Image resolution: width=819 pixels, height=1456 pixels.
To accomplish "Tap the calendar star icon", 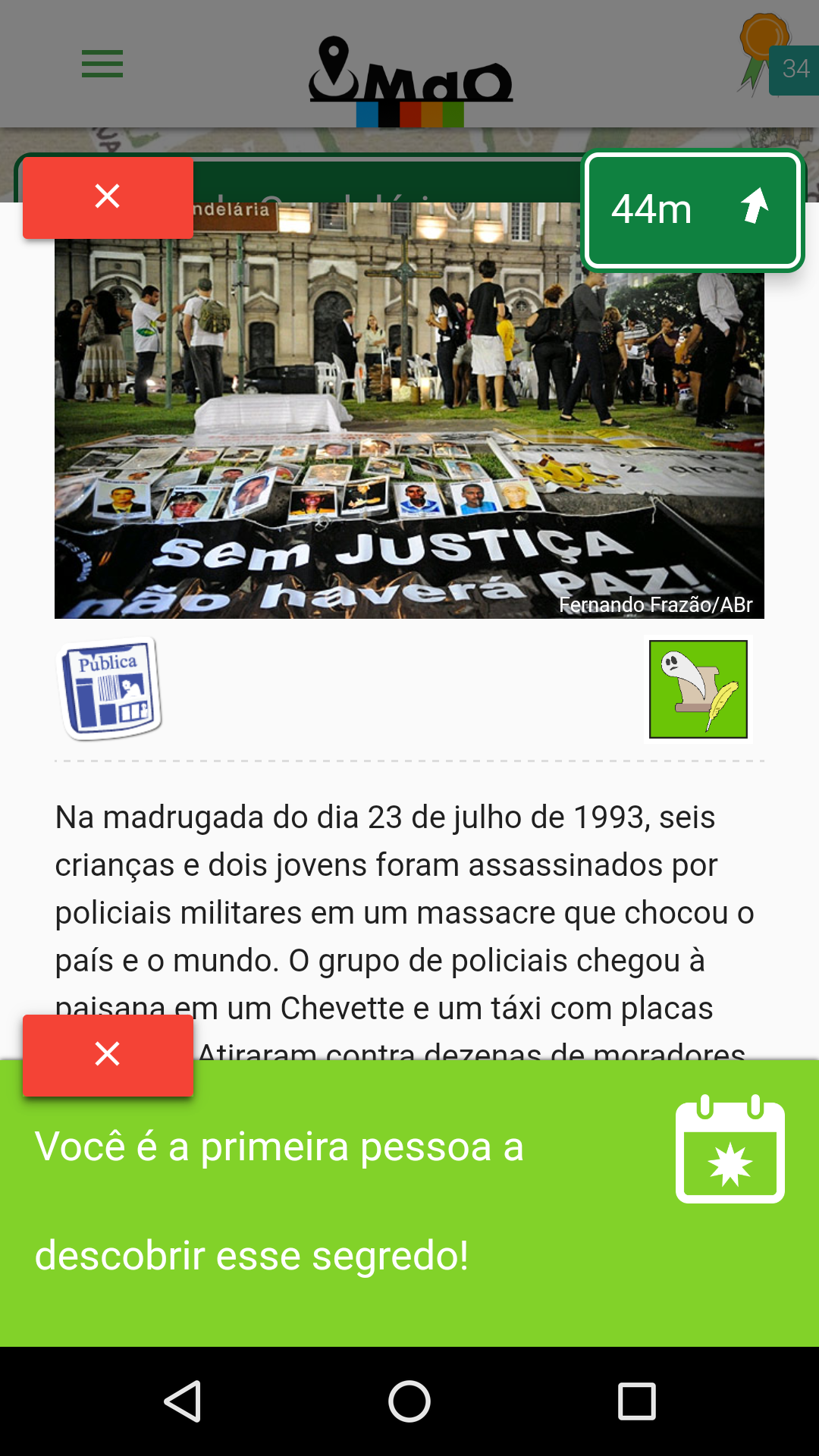I will [730, 1149].
